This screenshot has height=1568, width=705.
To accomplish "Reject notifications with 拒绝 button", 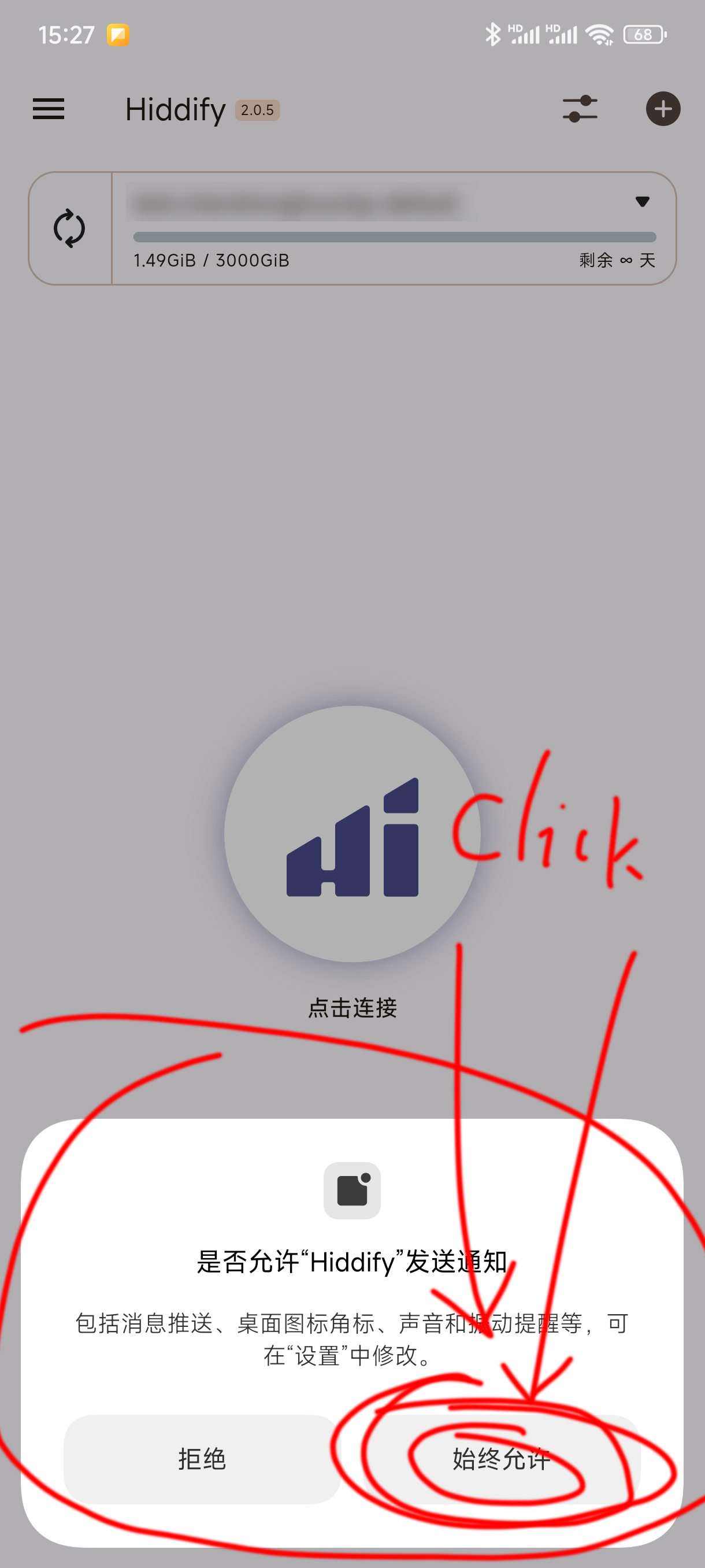I will (201, 1459).
